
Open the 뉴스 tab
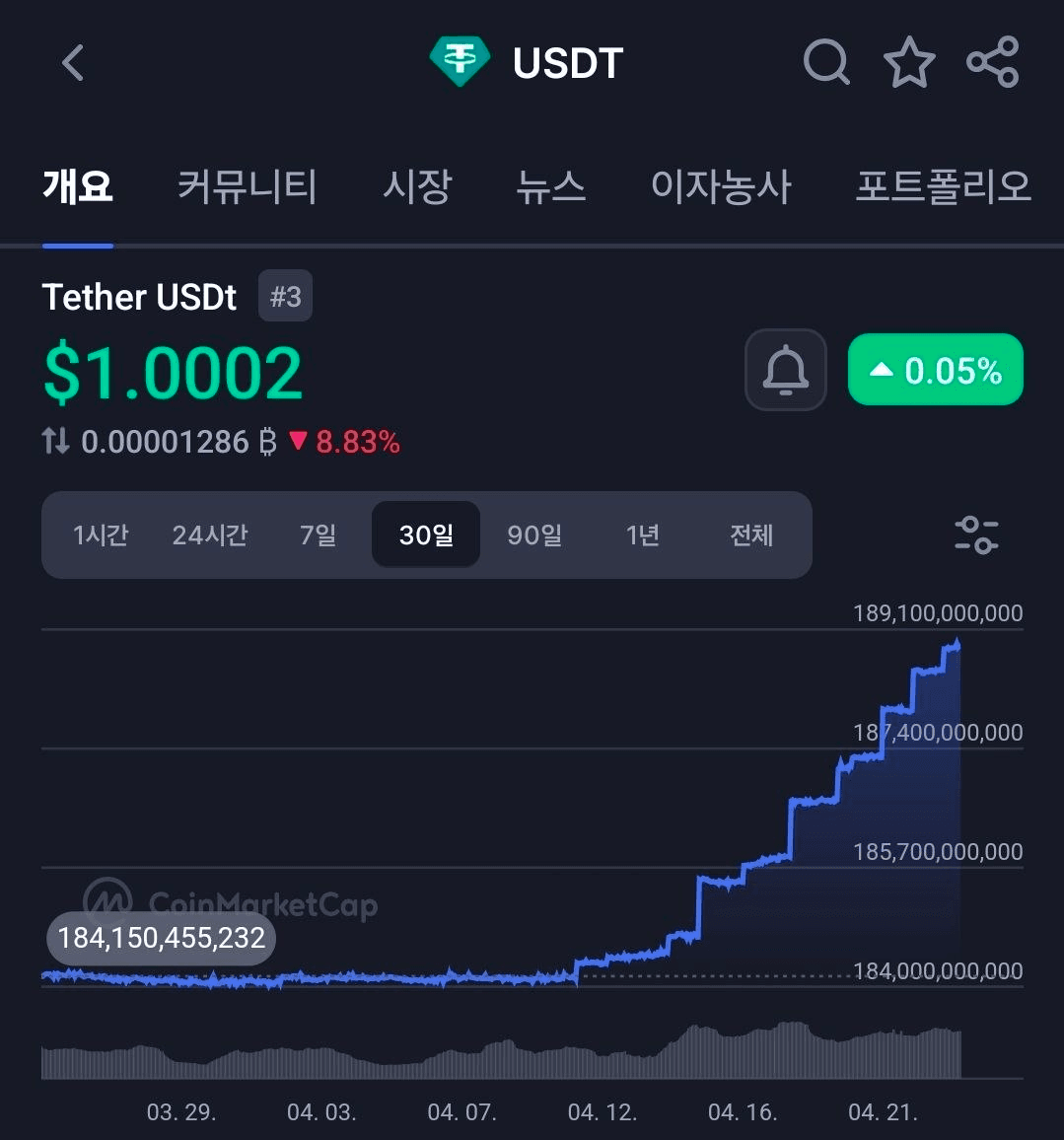tap(551, 186)
